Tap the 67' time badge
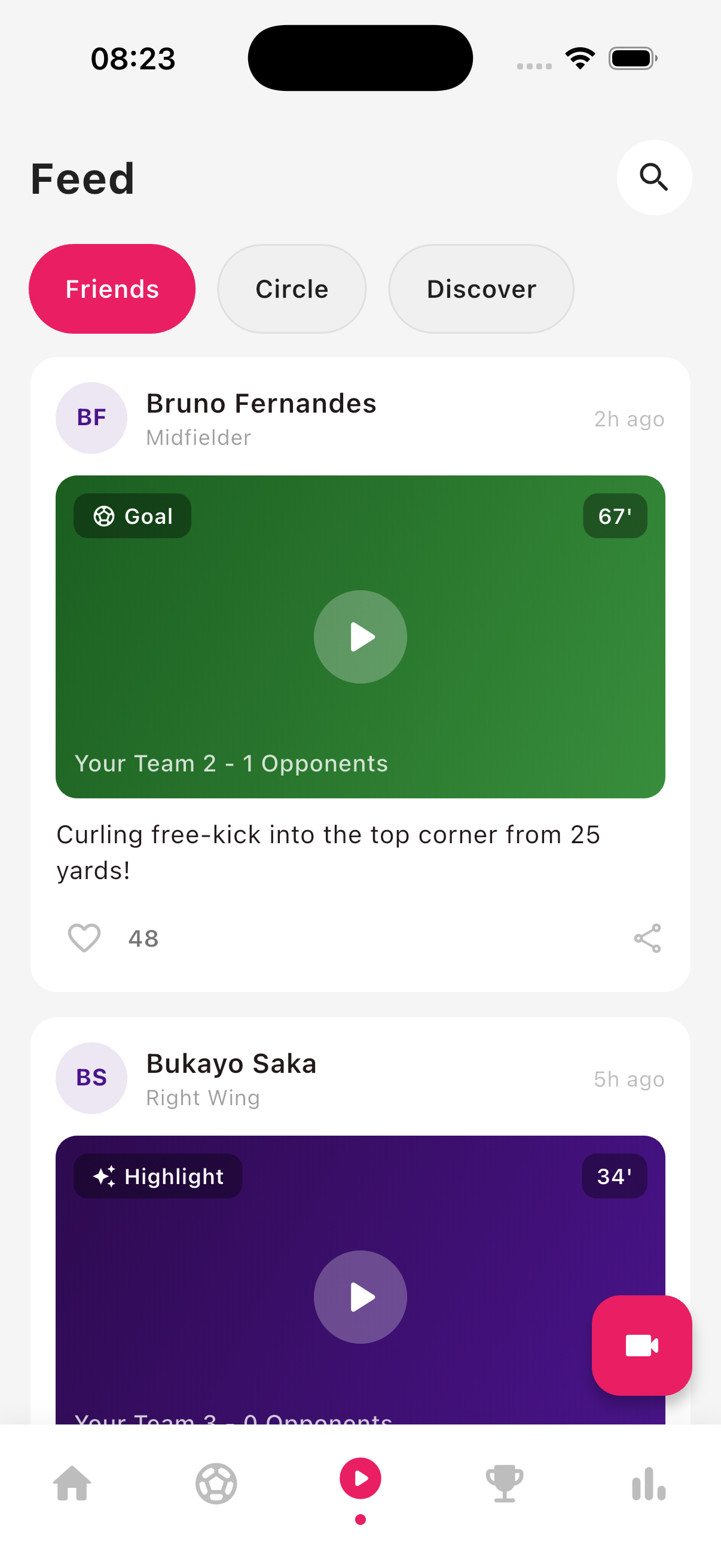The width and height of the screenshot is (721, 1568). [615, 515]
